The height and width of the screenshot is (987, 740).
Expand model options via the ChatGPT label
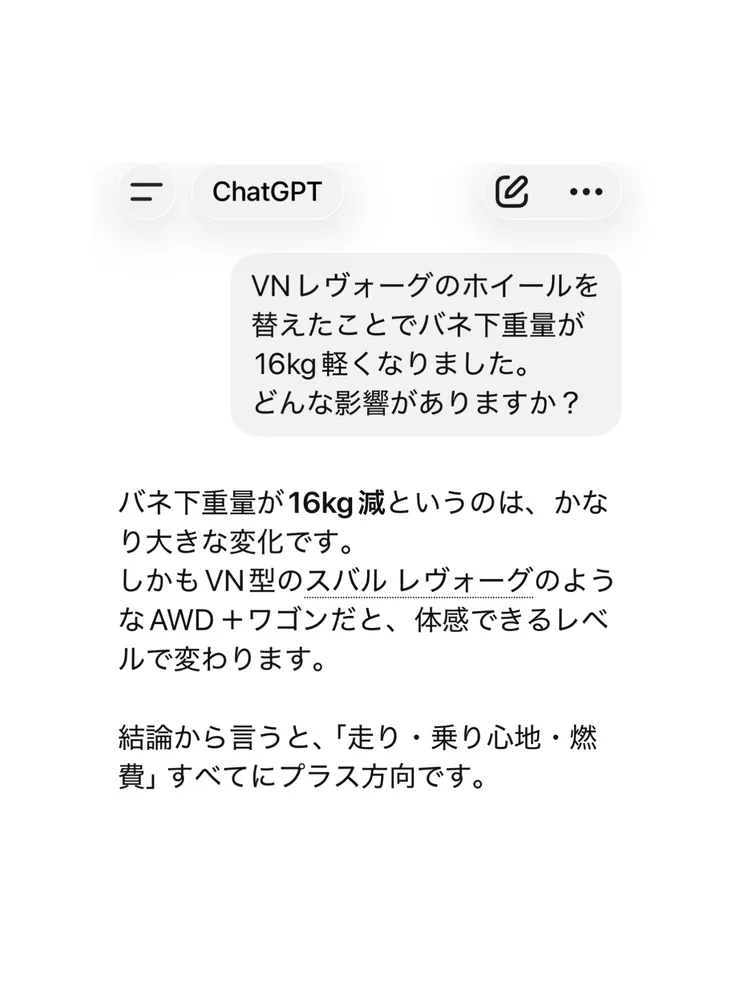tap(266, 192)
